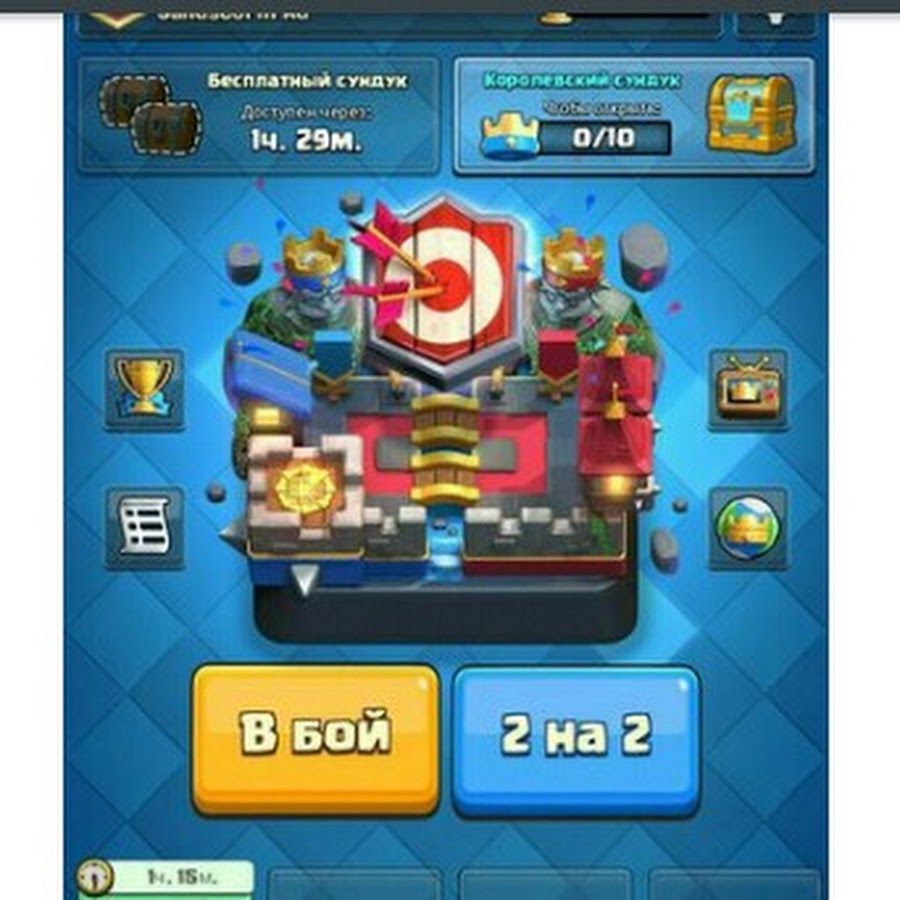The width and height of the screenshot is (900, 900).
Task: Start a battle with the В бой button
Action: 315,738
